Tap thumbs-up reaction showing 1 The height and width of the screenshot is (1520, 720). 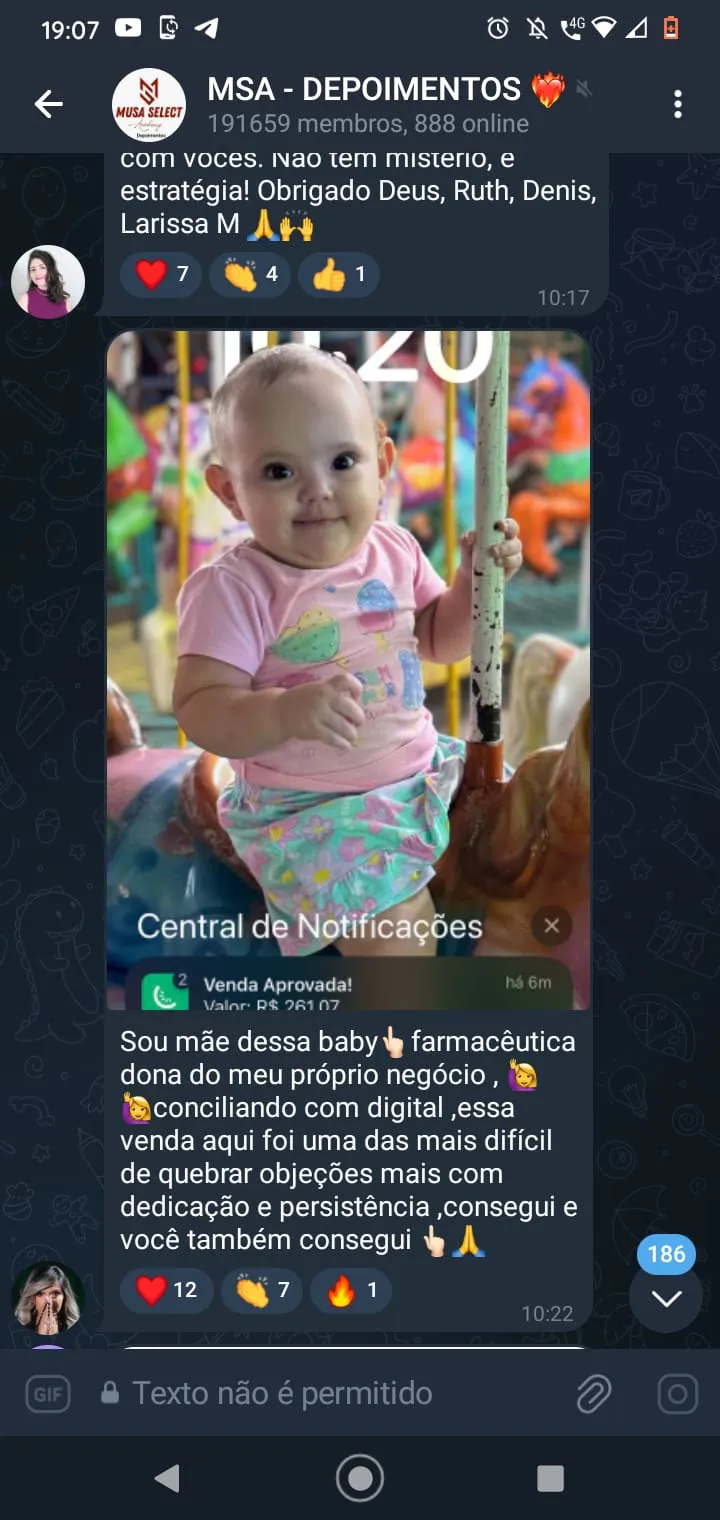coord(338,274)
